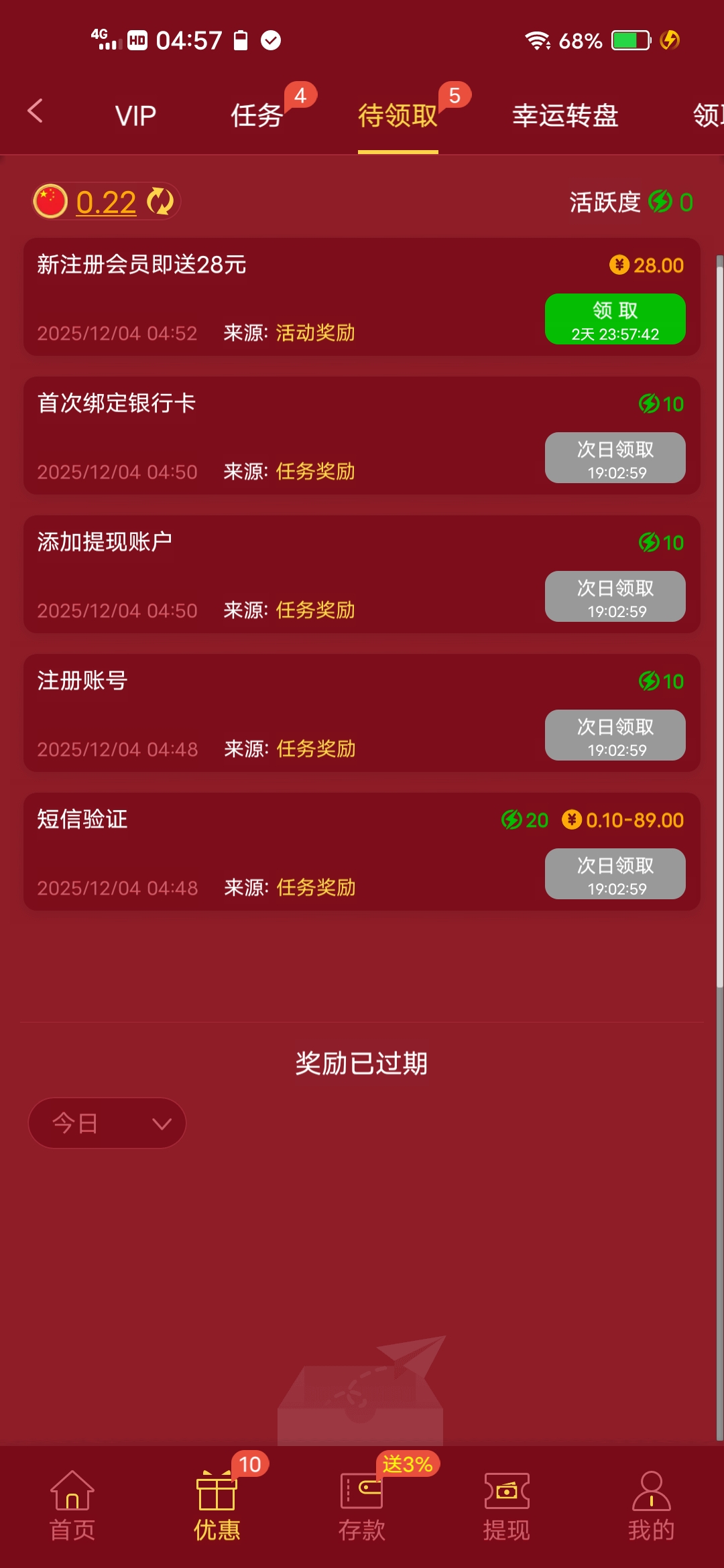Tap the 次日领取 button for 短信验证
Viewport: 724px width, 1568px height.
point(615,873)
